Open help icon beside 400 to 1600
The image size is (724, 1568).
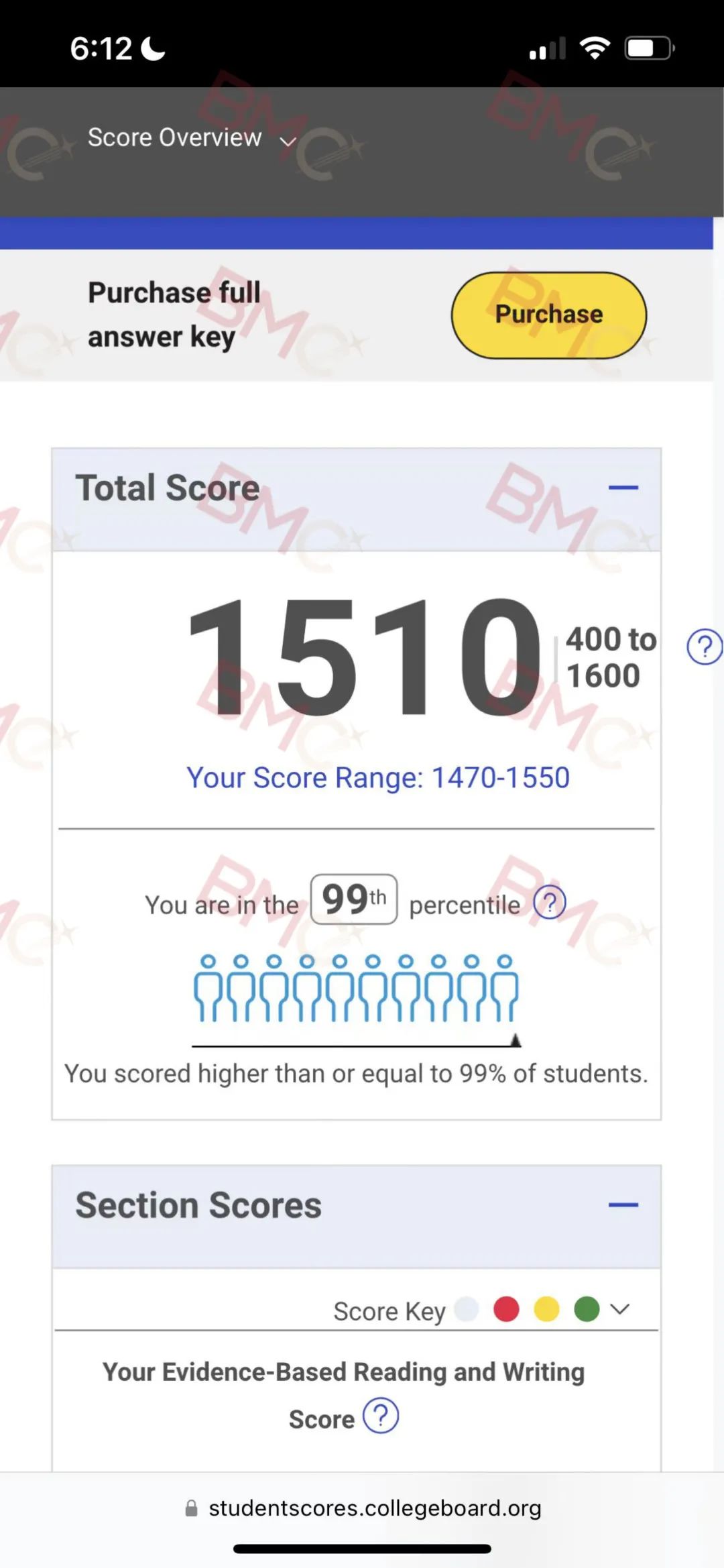point(704,647)
